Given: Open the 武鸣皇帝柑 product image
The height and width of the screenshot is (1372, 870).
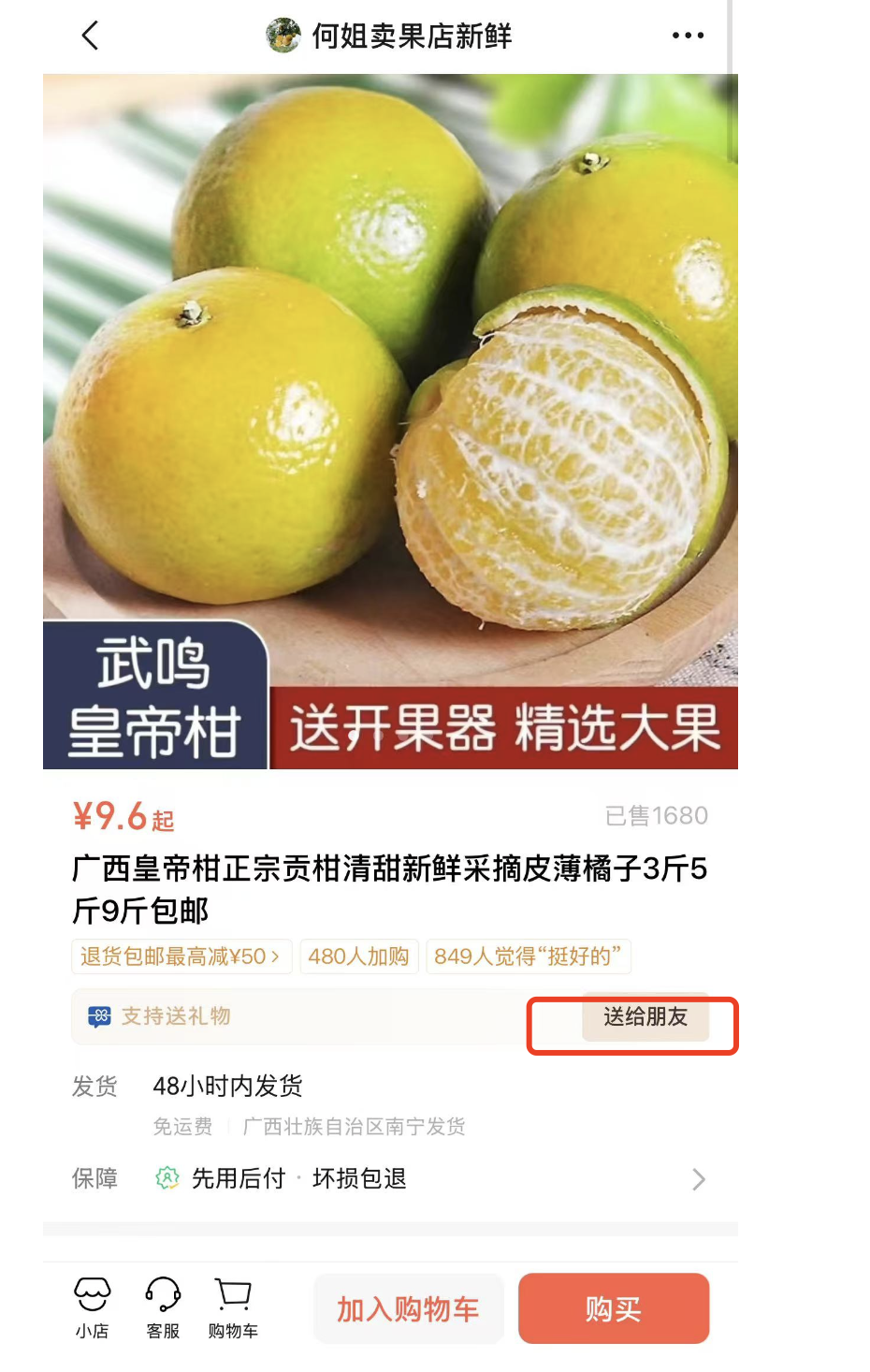Looking at the screenshot, I should [390, 421].
